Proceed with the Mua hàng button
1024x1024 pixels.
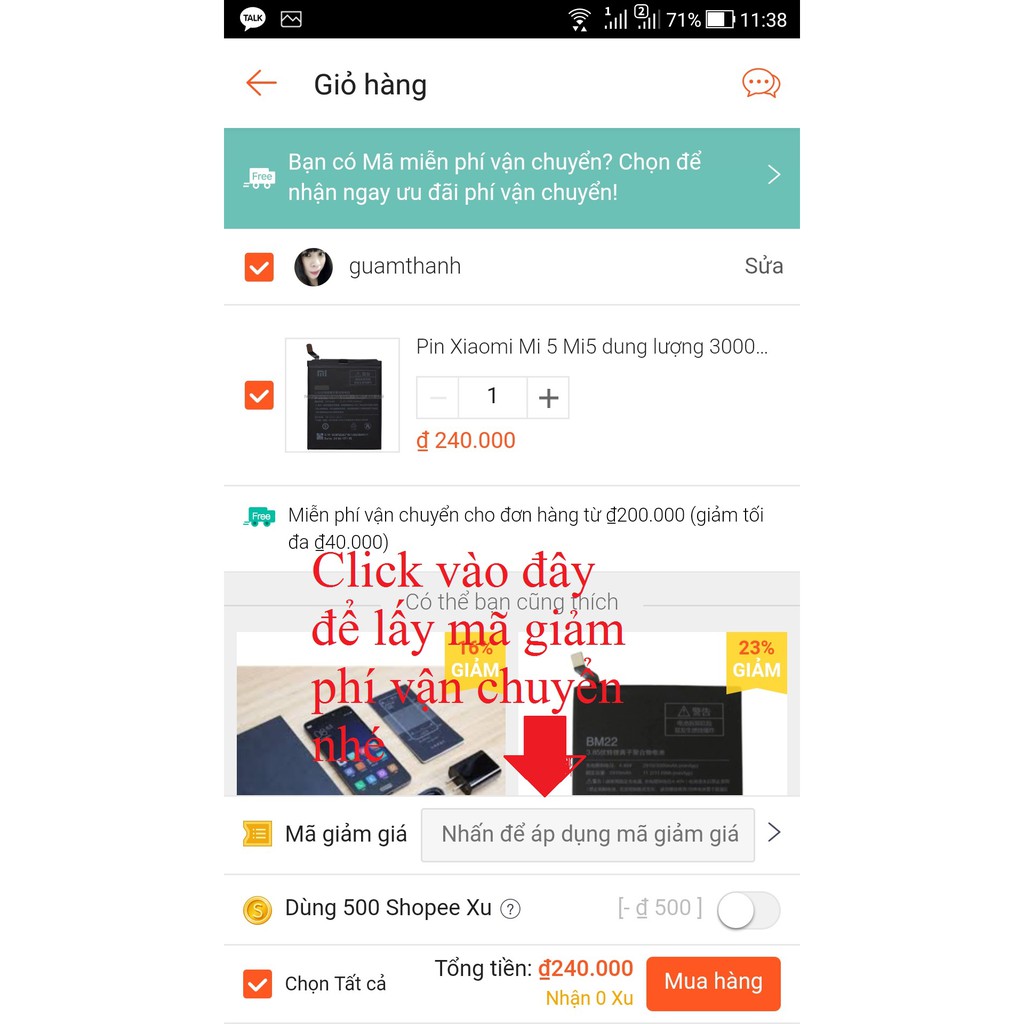point(713,983)
